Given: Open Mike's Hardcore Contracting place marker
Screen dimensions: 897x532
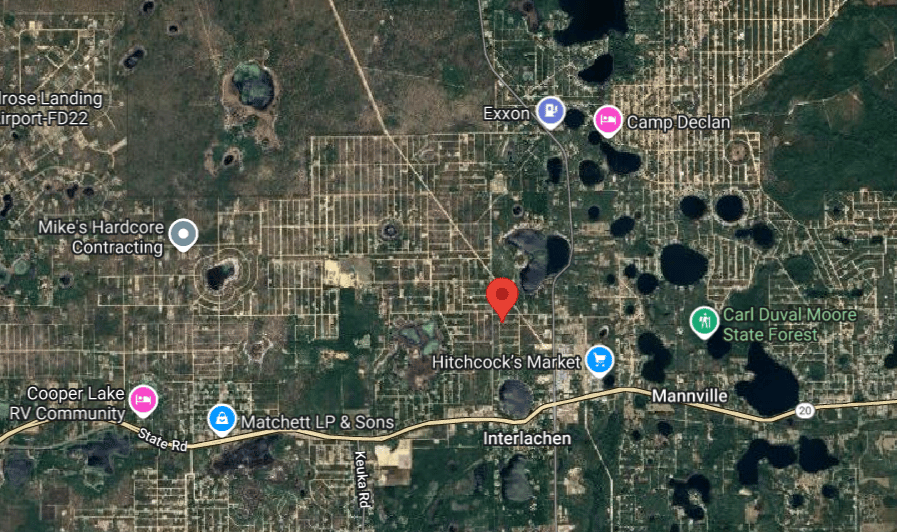Looking at the screenshot, I should (x=182, y=233).
